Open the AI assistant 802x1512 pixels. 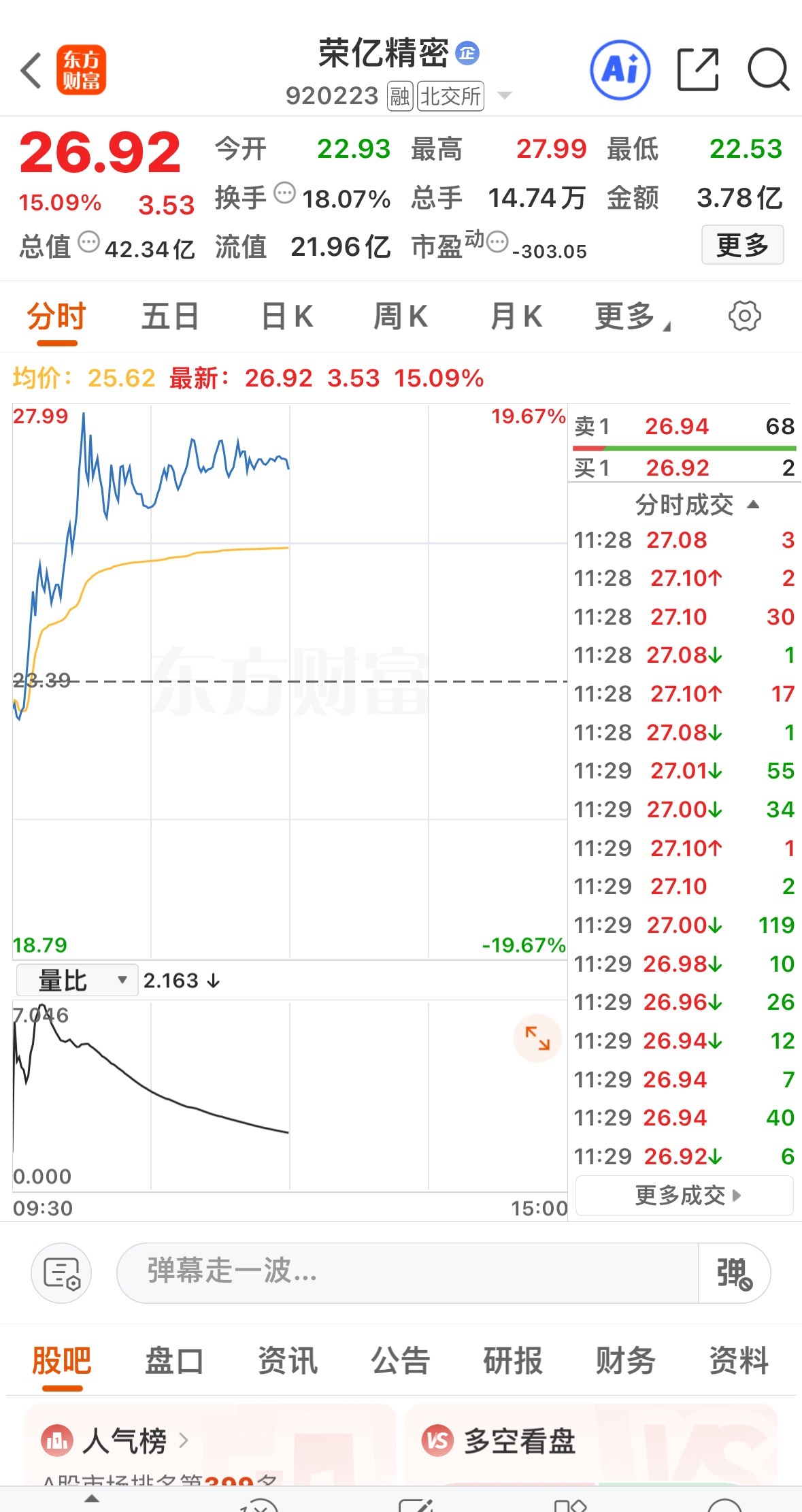(621, 70)
